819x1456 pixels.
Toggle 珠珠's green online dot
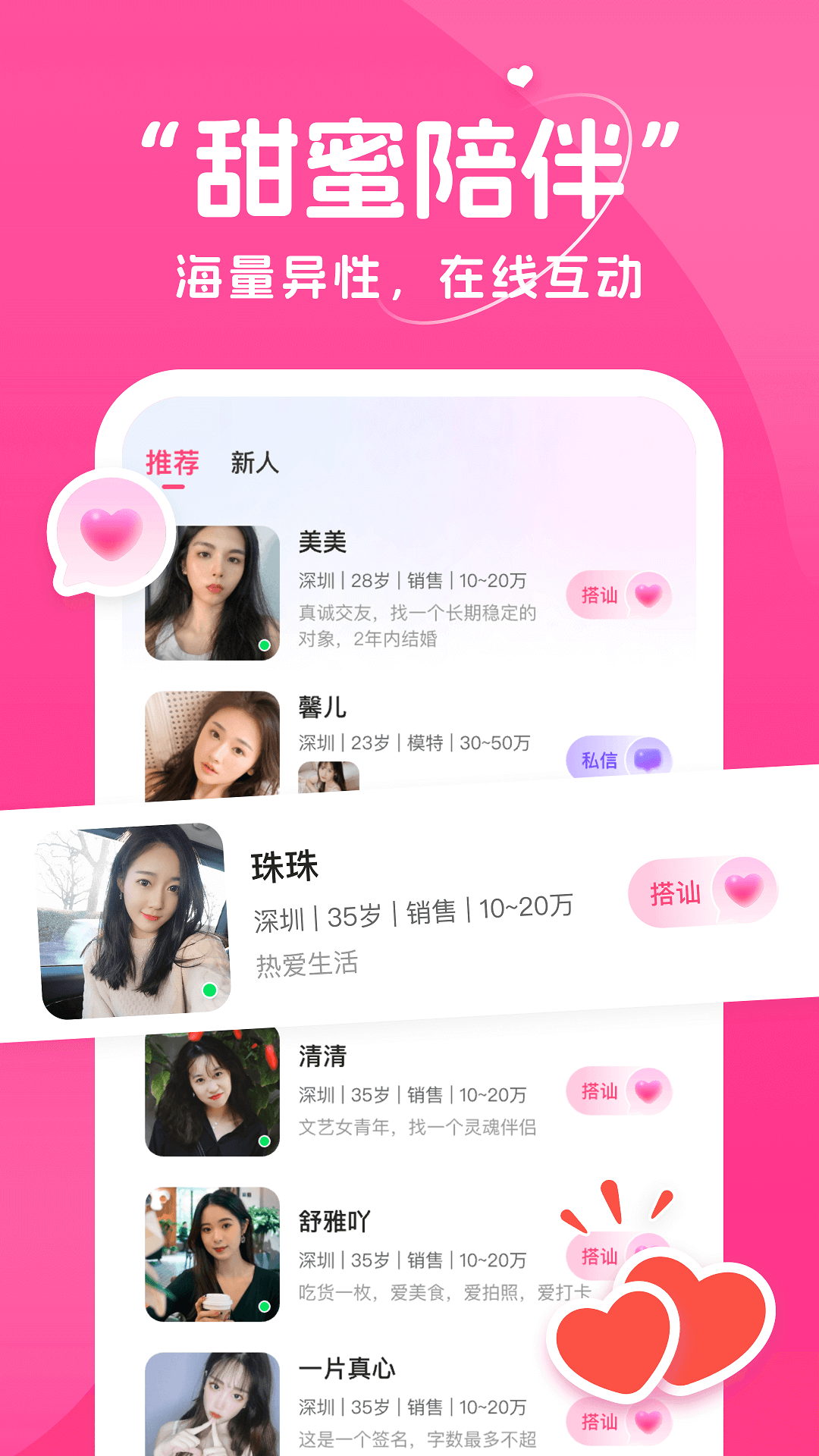pyautogui.click(x=210, y=990)
